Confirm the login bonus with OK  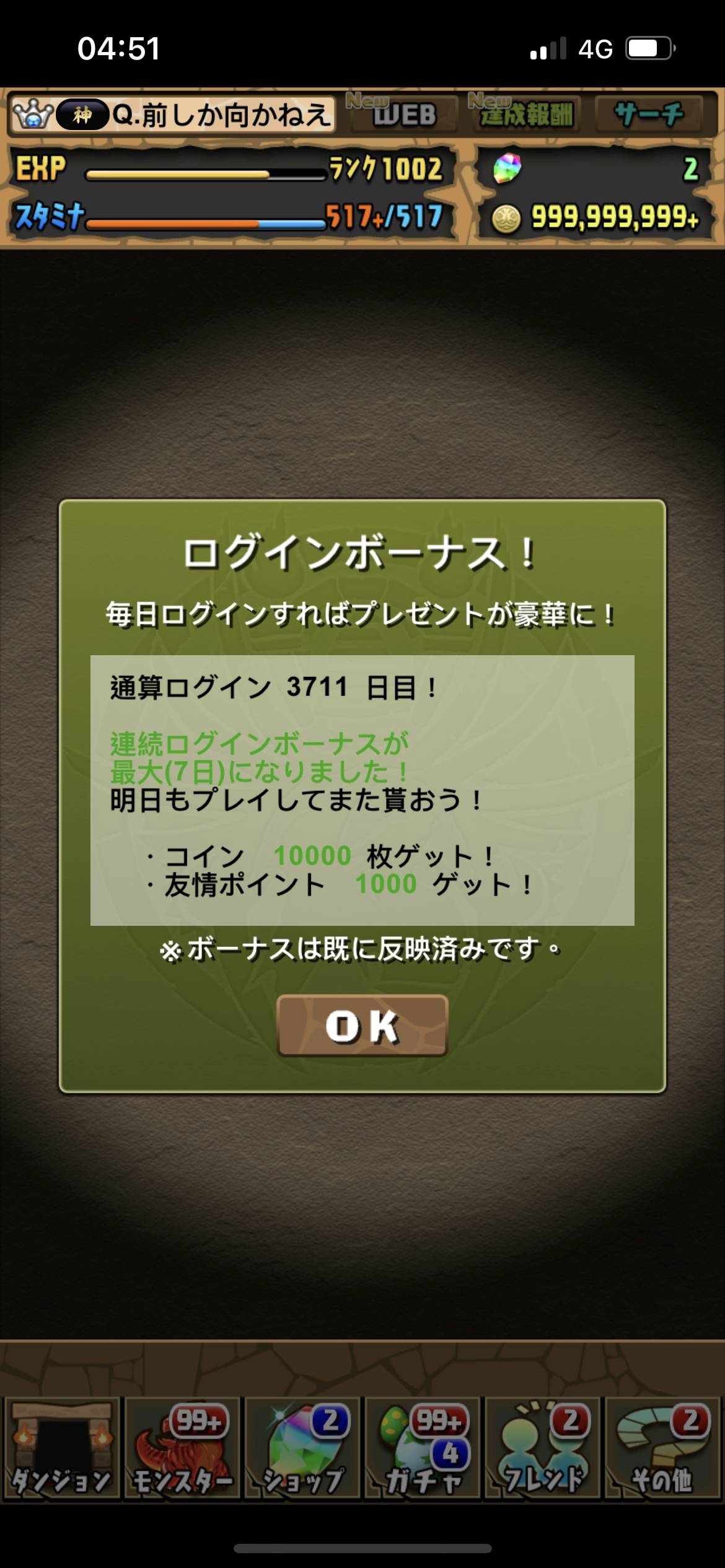point(362,1026)
